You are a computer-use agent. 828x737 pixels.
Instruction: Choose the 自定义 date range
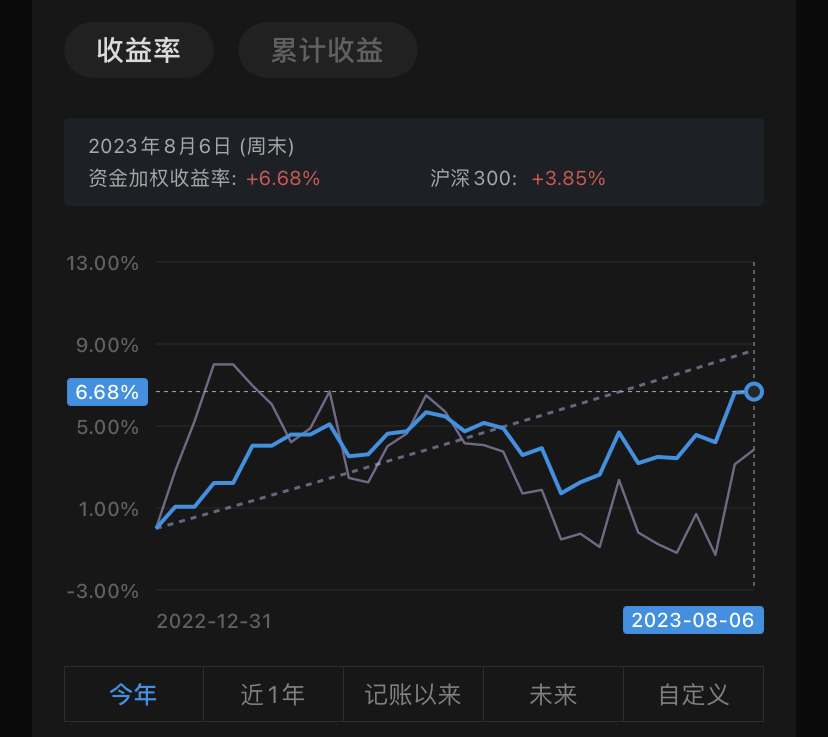(x=693, y=694)
